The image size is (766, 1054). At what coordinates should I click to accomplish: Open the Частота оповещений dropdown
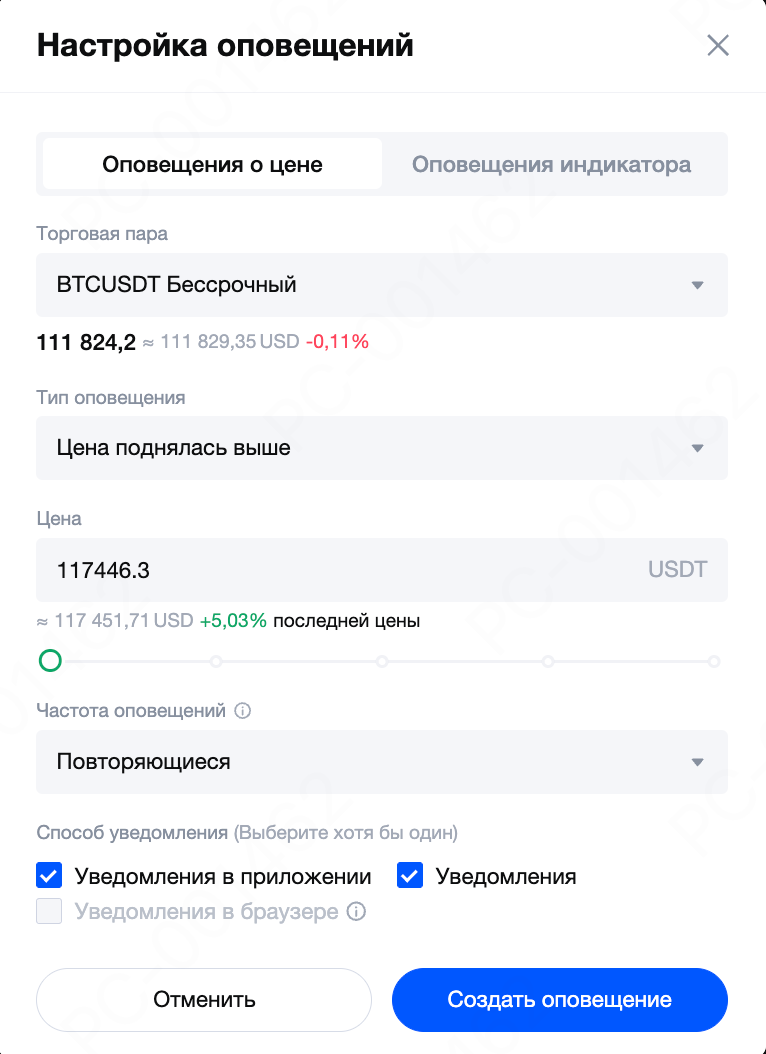point(382,762)
